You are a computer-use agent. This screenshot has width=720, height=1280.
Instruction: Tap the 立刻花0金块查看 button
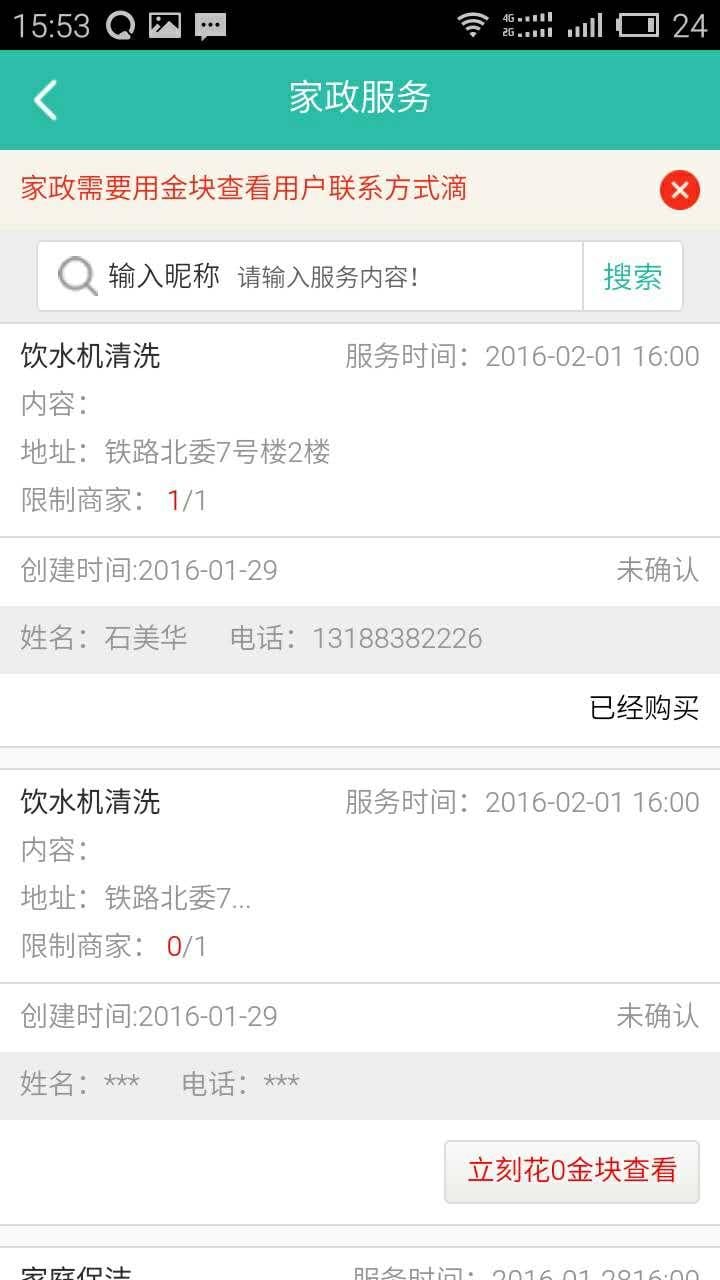[x=571, y=1170]
